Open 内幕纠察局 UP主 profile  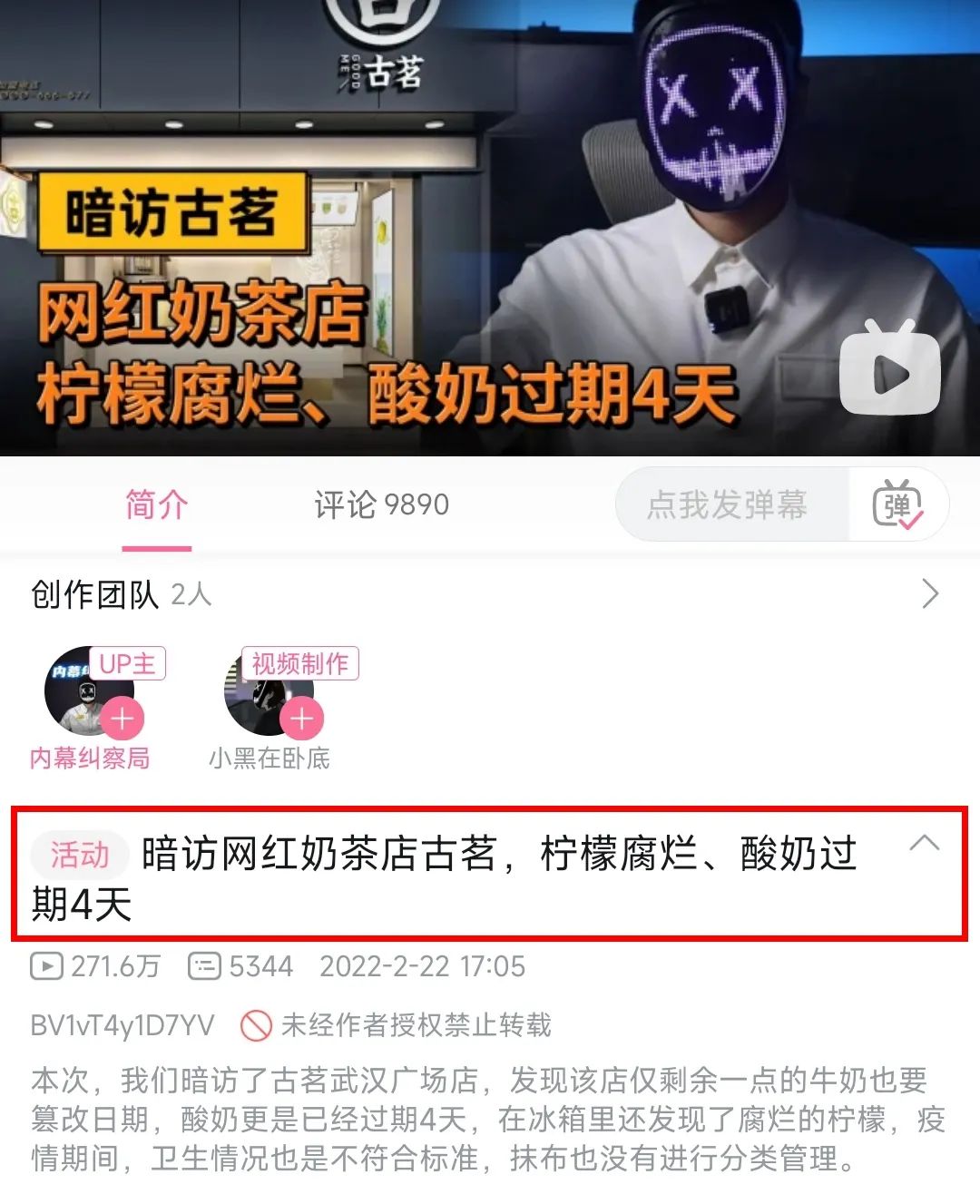tap(82, 690)
